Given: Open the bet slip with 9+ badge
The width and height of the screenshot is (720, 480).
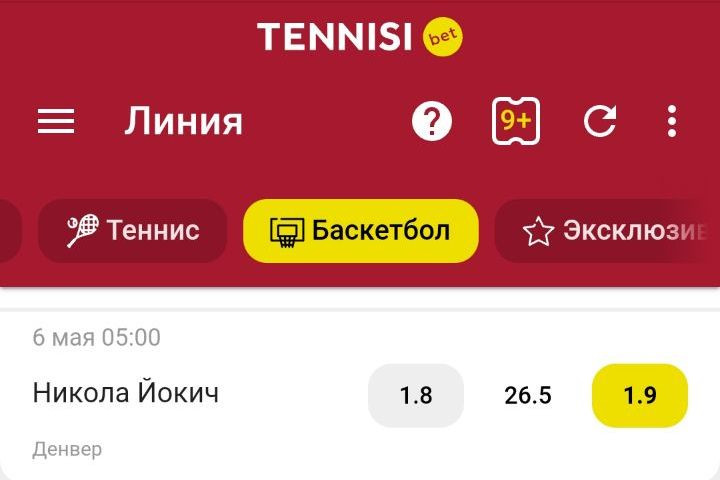Looking at the screenshot, I should click(516, 122).
